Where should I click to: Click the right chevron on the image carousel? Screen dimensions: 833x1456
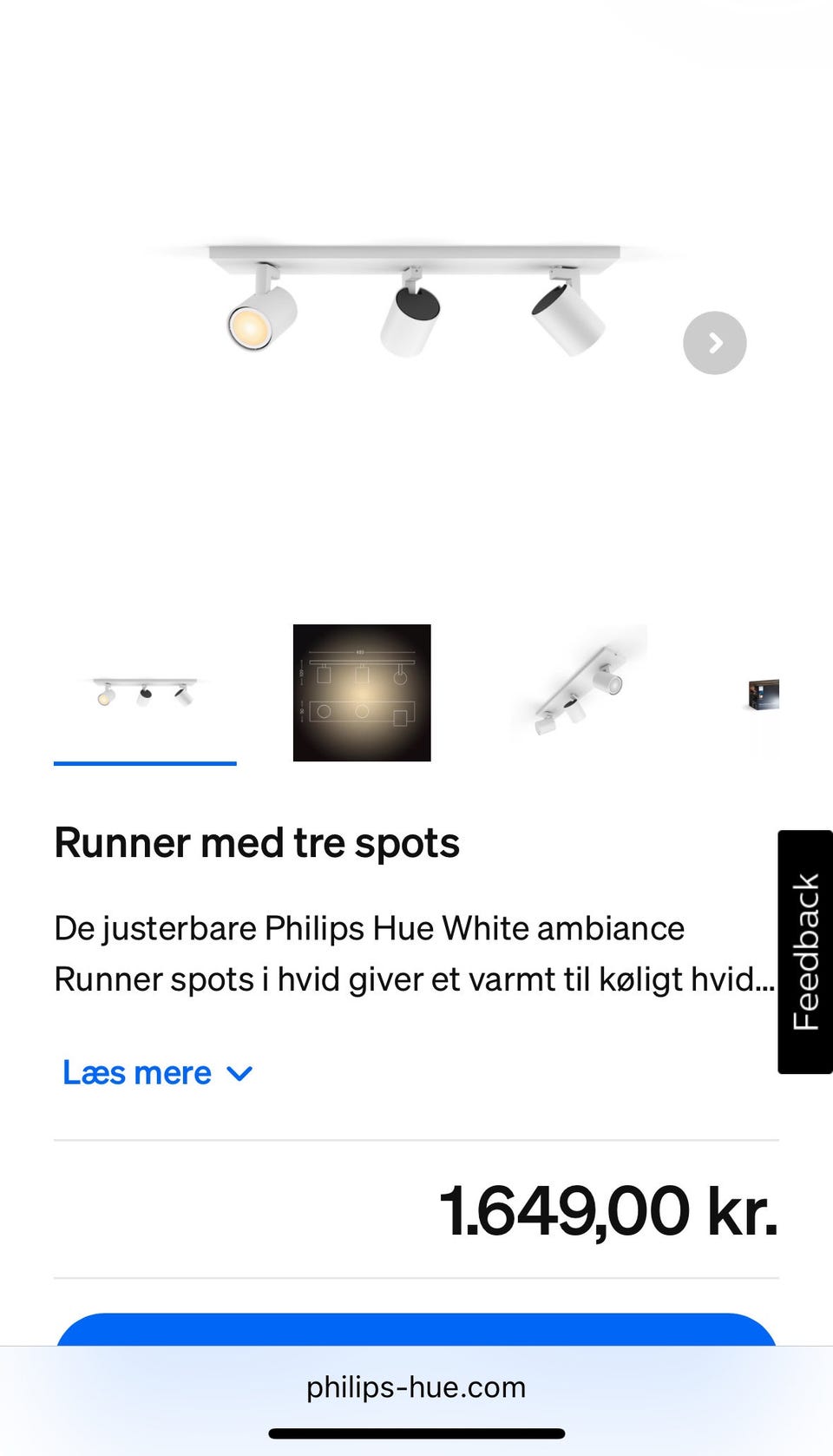[714, 343]
